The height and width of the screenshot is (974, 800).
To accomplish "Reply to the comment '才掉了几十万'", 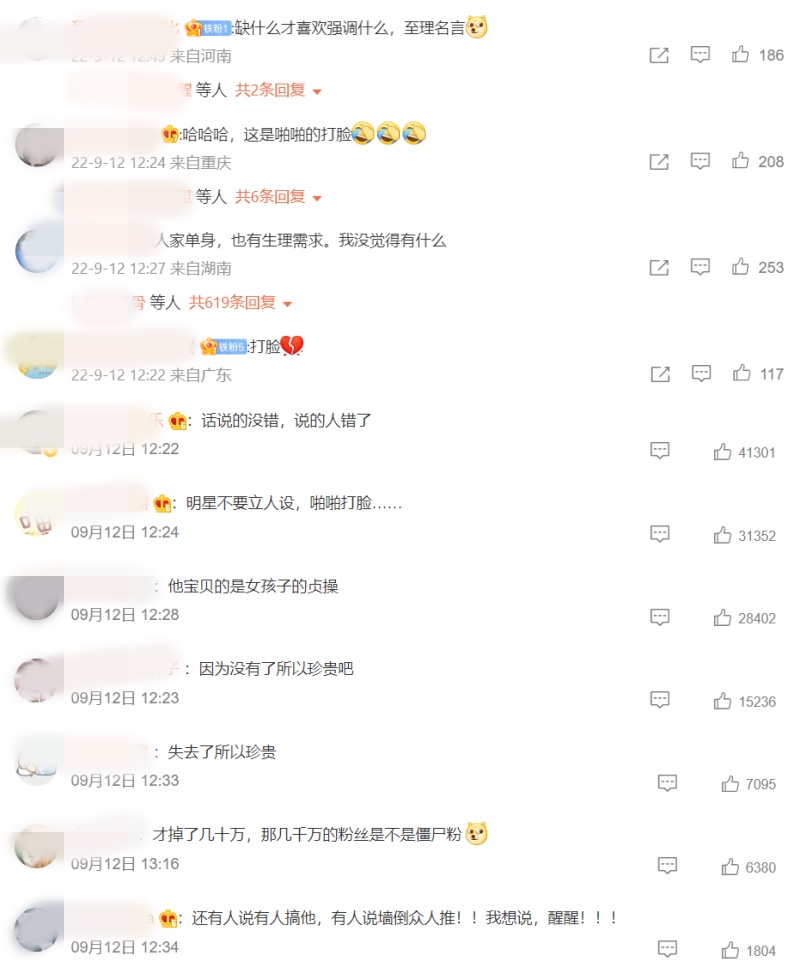I will click(x=667, y=866).
